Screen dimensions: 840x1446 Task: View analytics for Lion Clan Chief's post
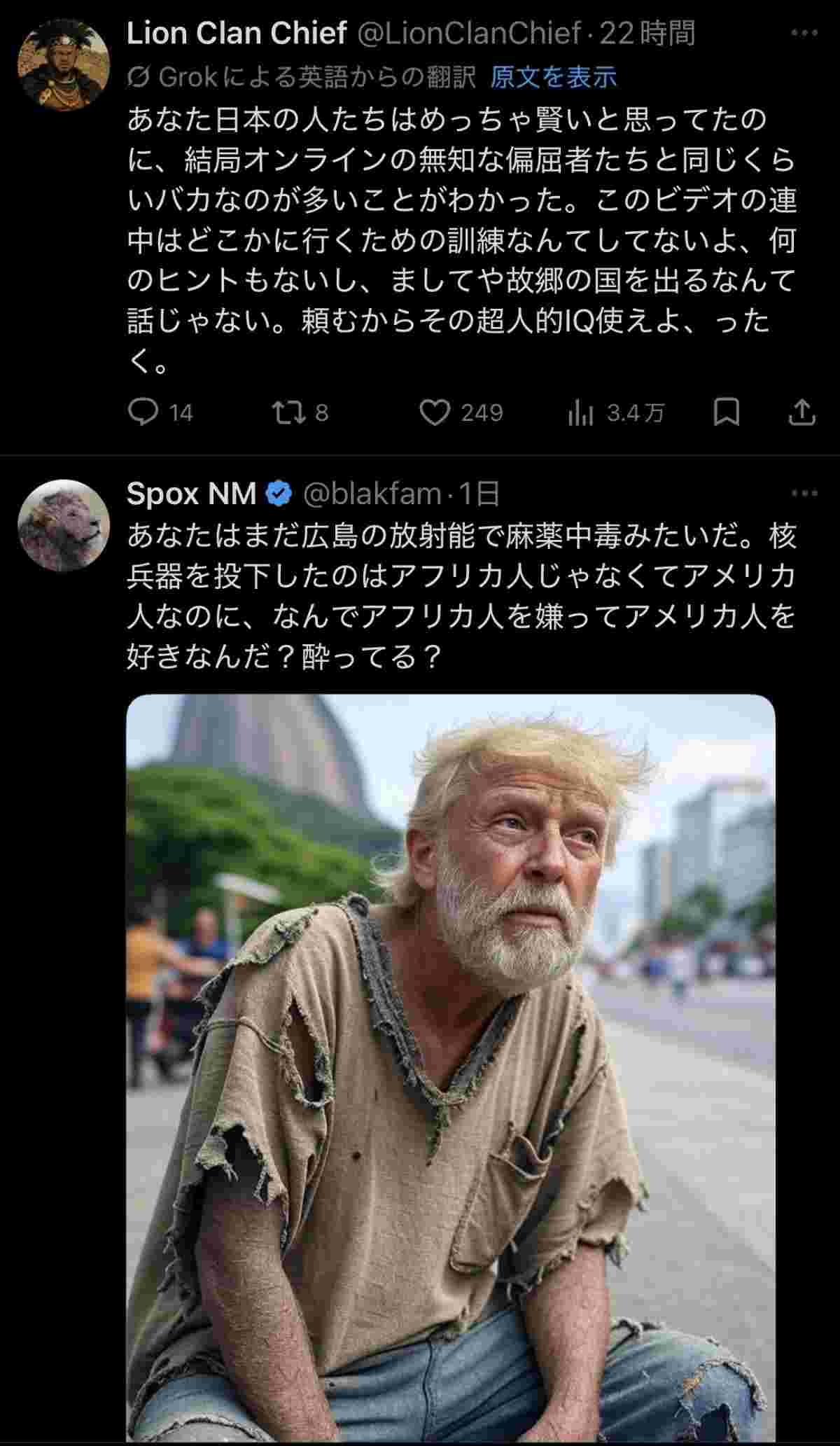pos(580,413)
